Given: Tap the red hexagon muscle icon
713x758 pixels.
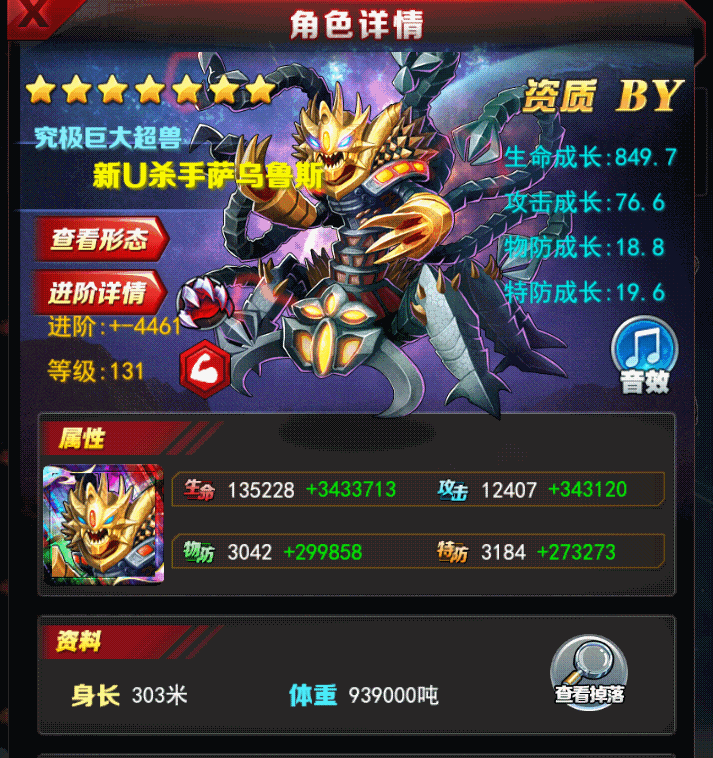Looking at the screenshot, I should 205,370.
